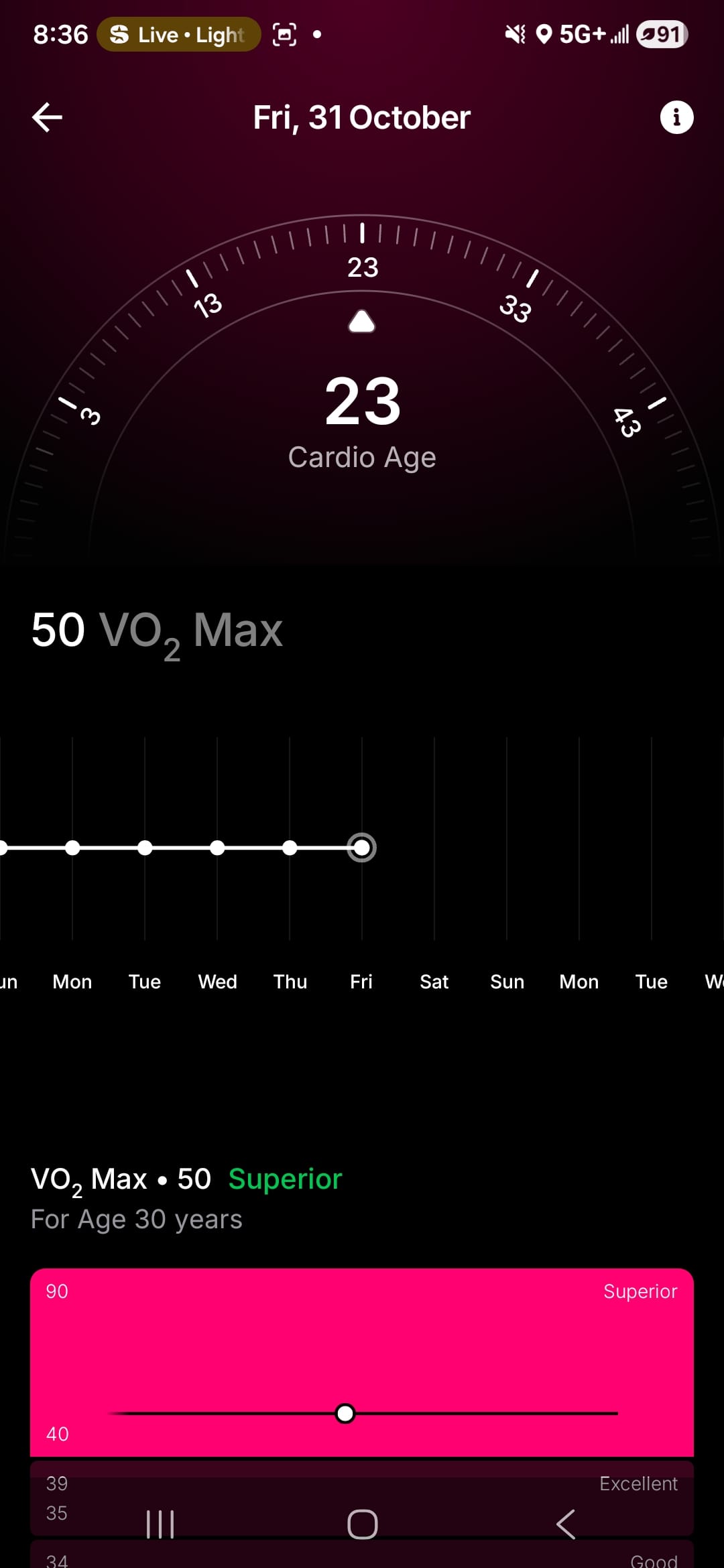The width and height of the screenshot is (724, 1568).
Task: Select Monday's data point on the chart
Action: pos(72,848)
